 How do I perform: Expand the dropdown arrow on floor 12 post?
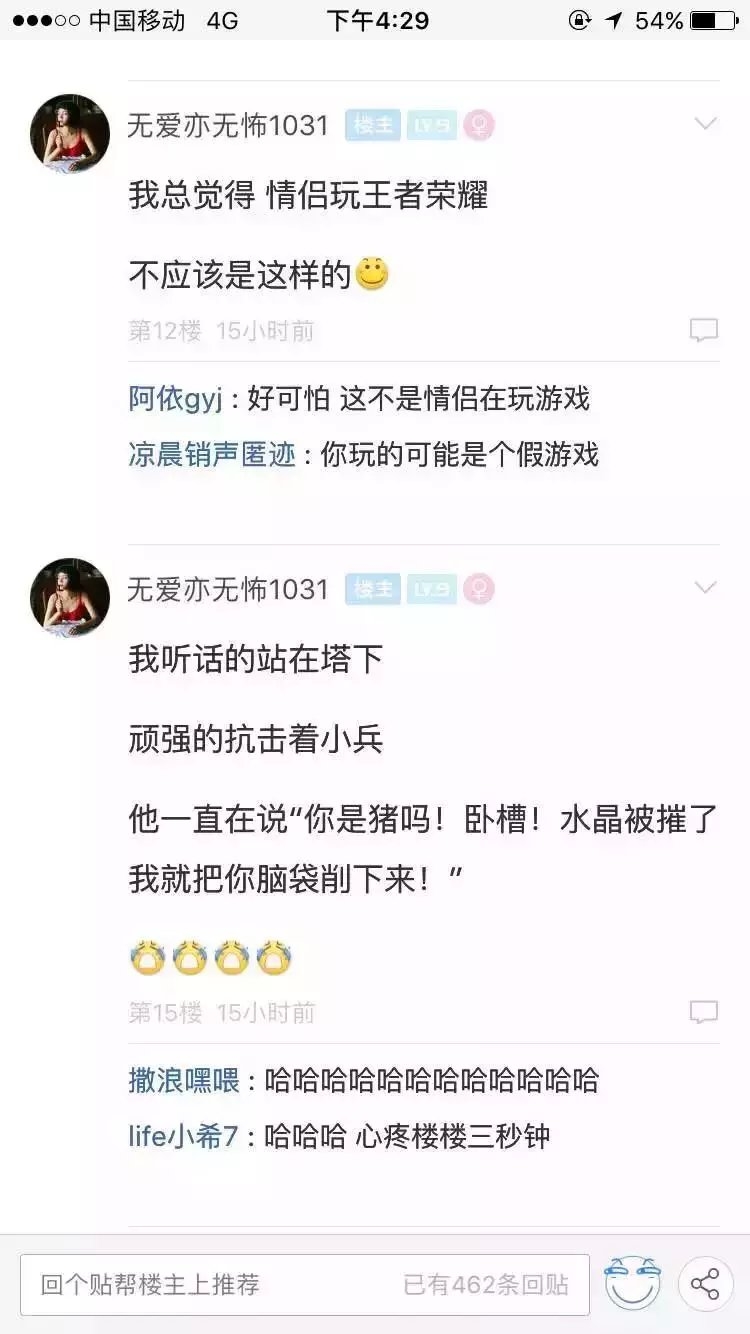(706, 124)
